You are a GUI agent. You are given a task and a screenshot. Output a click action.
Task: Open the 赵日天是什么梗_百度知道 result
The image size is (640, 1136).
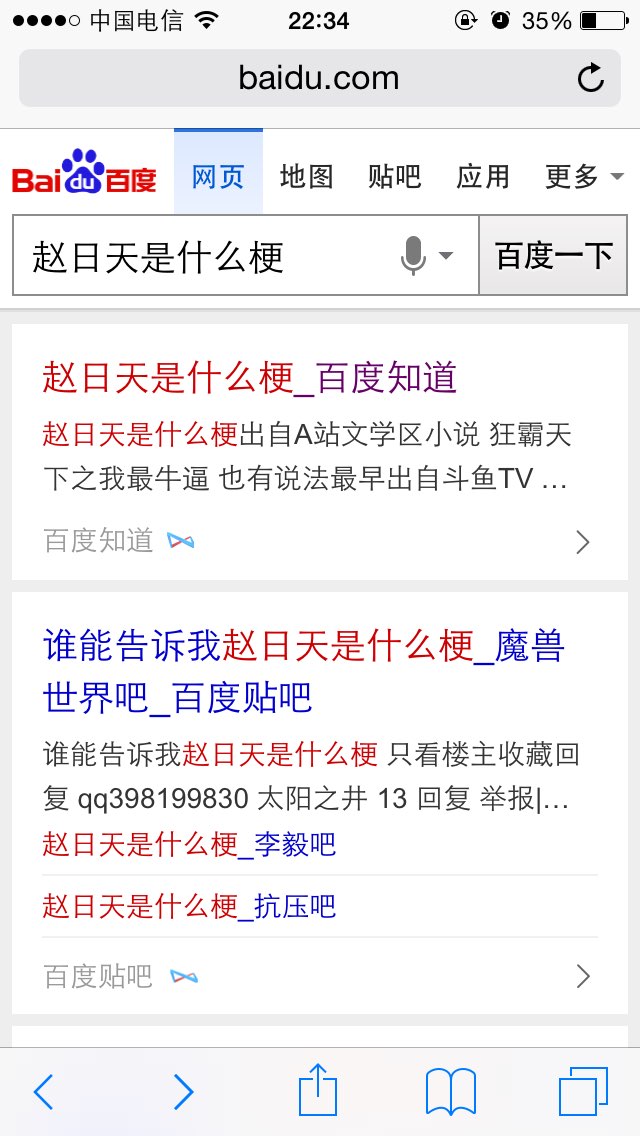249,377
